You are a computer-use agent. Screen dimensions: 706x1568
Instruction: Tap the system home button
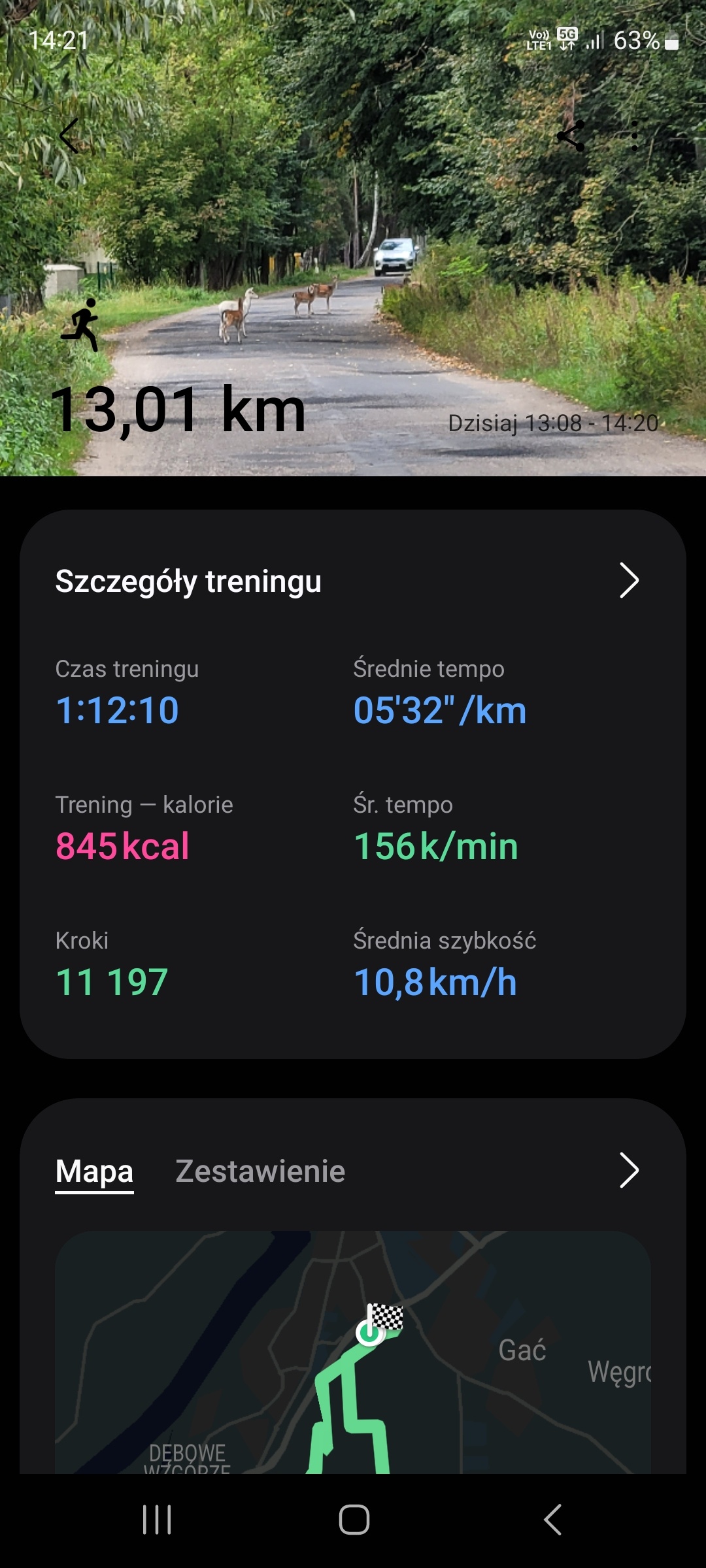pos(354,1519)
